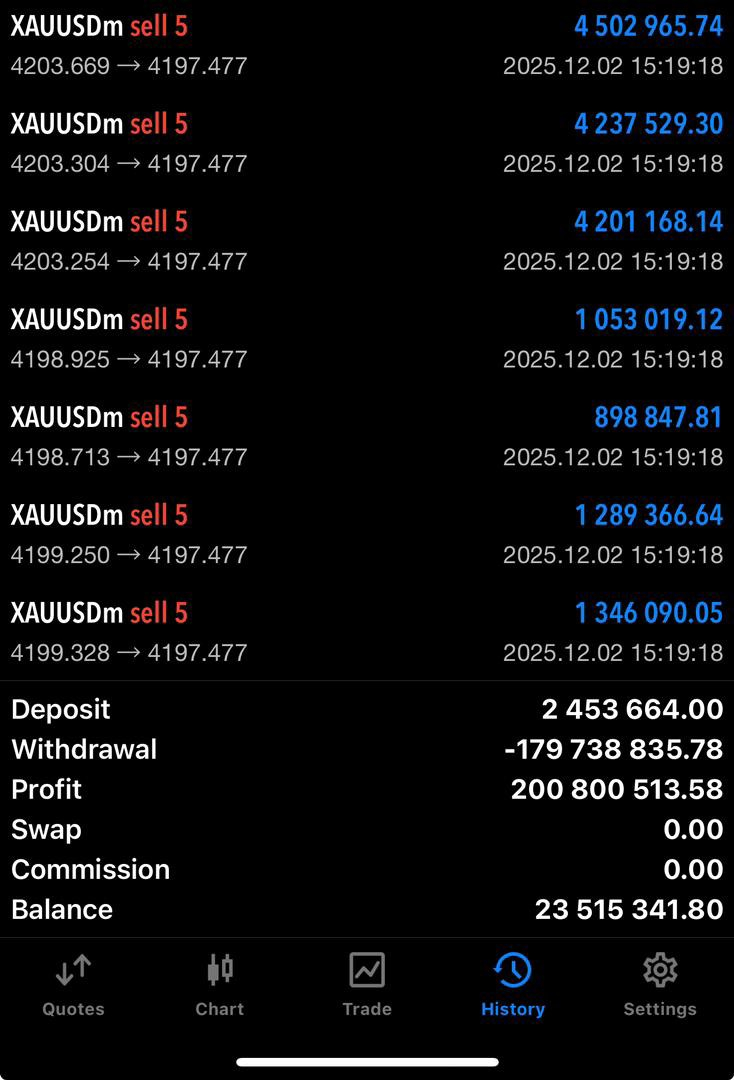Switch to the Quotes tab
The width and height of the screenshot is (734, 1080).
pyautogui.click(x=73, y=985)
